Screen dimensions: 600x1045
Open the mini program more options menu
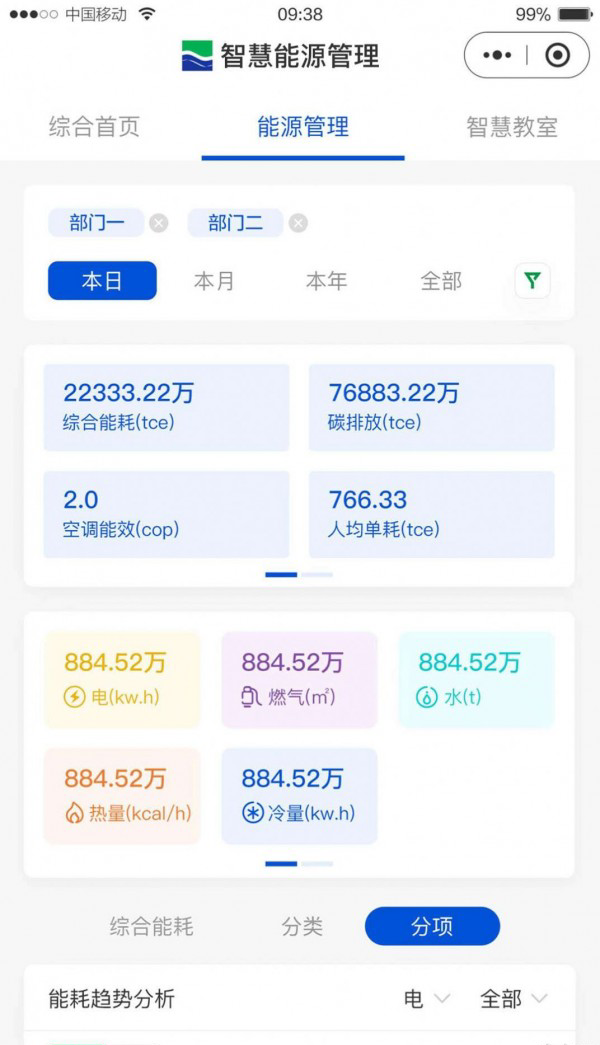[497, 55]
